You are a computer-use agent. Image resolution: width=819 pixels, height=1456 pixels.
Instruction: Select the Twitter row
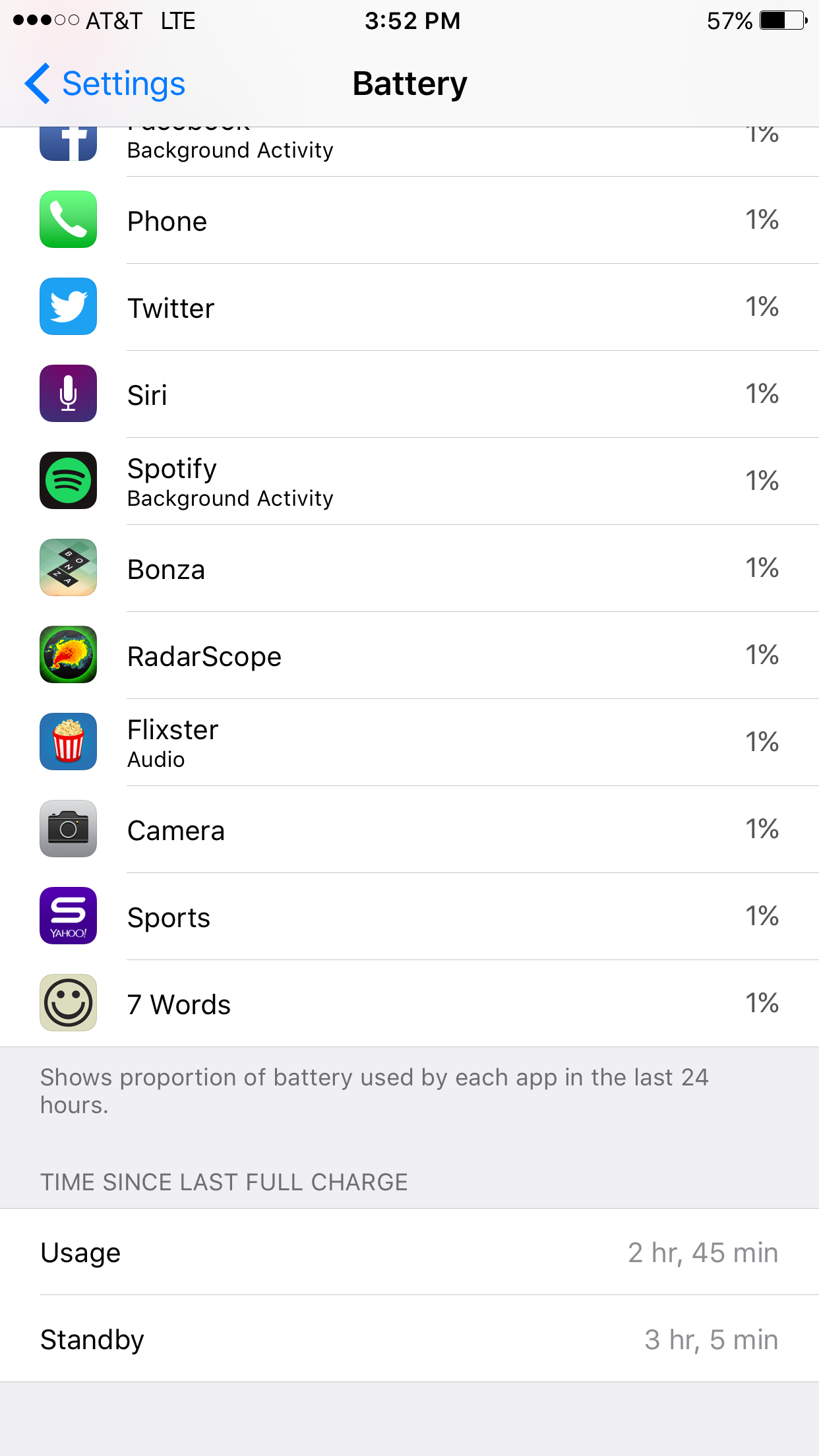tap(409, 307)
